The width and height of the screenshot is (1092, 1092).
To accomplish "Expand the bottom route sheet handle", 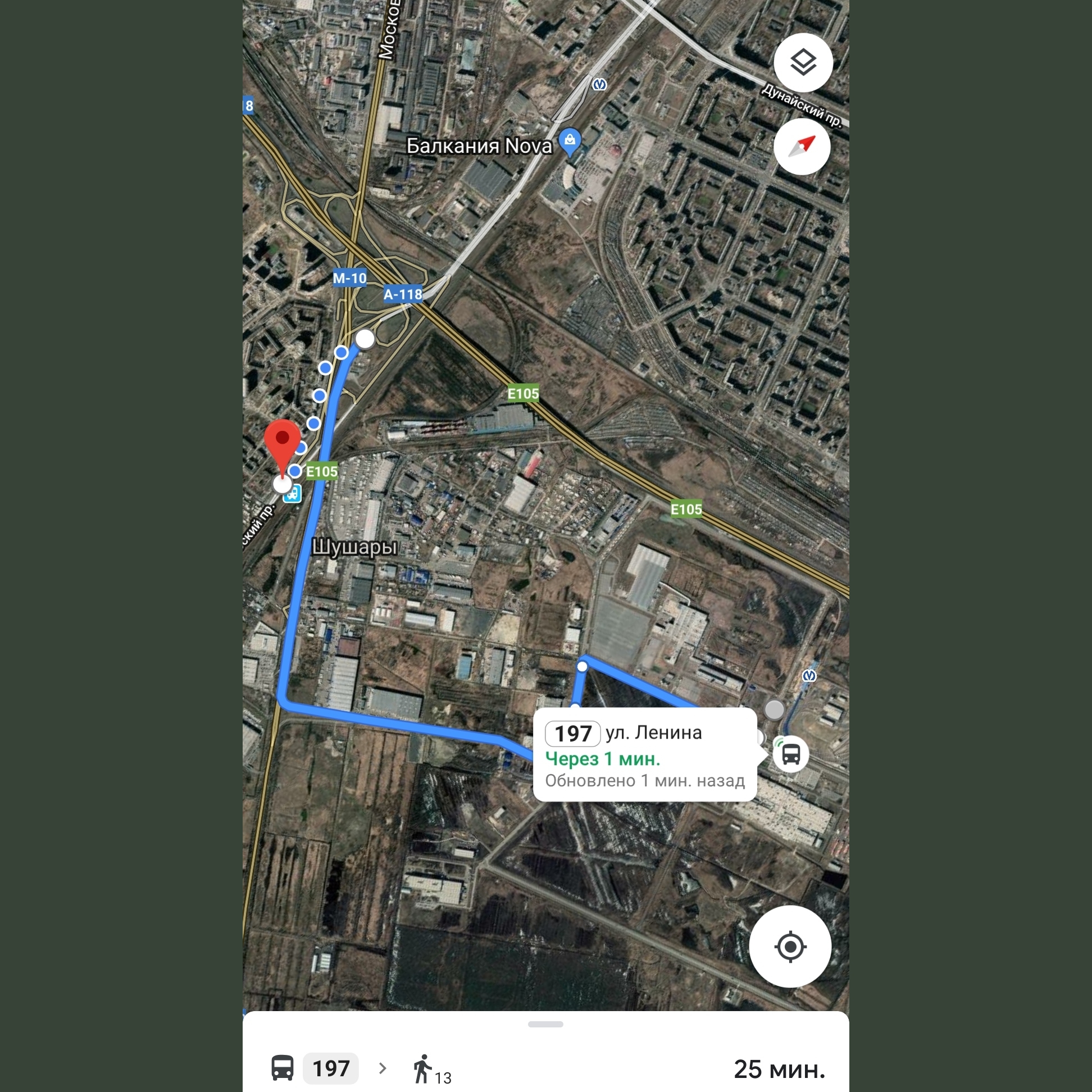I will tap(545, 1024).
